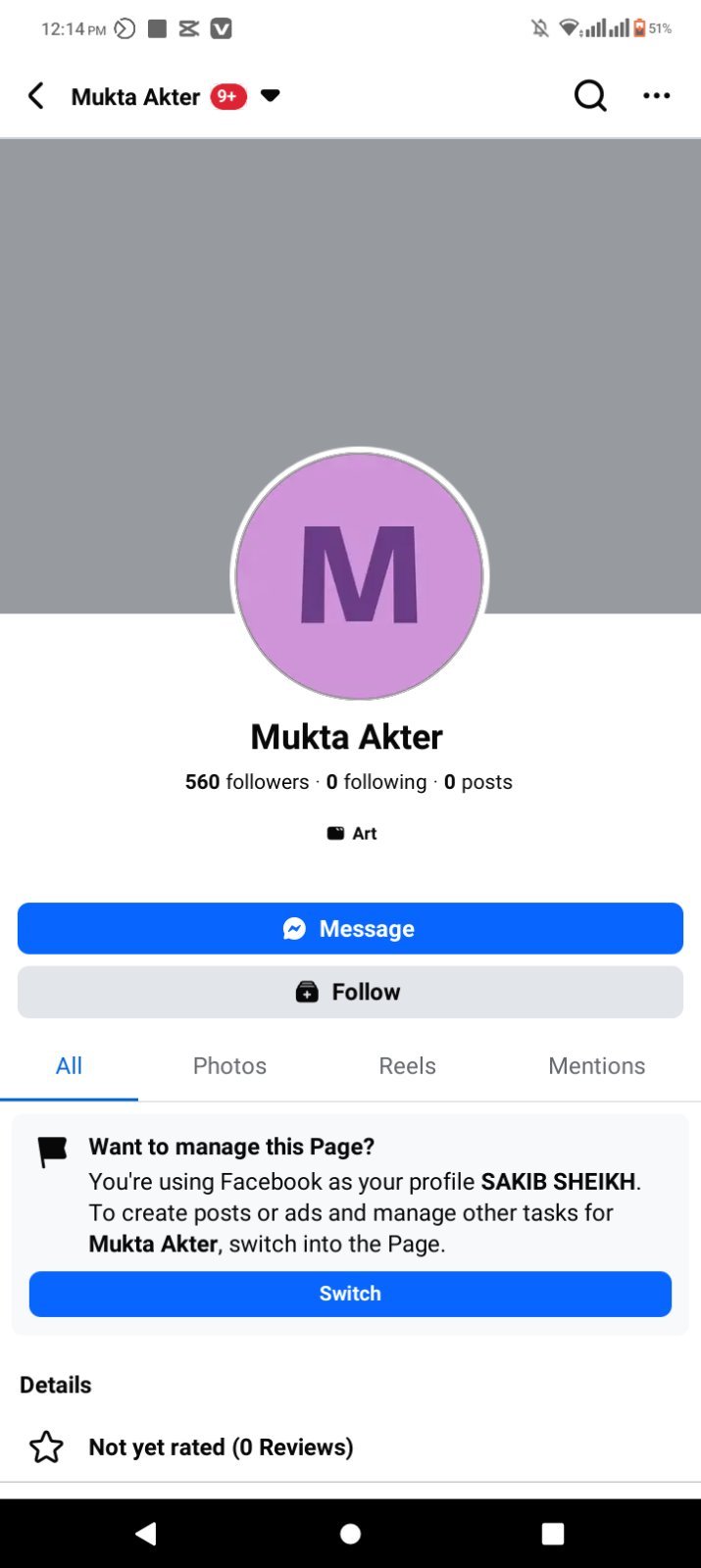701x1568 pixels.
Task: Select the All tab
Action: (x=69, y=1066)
